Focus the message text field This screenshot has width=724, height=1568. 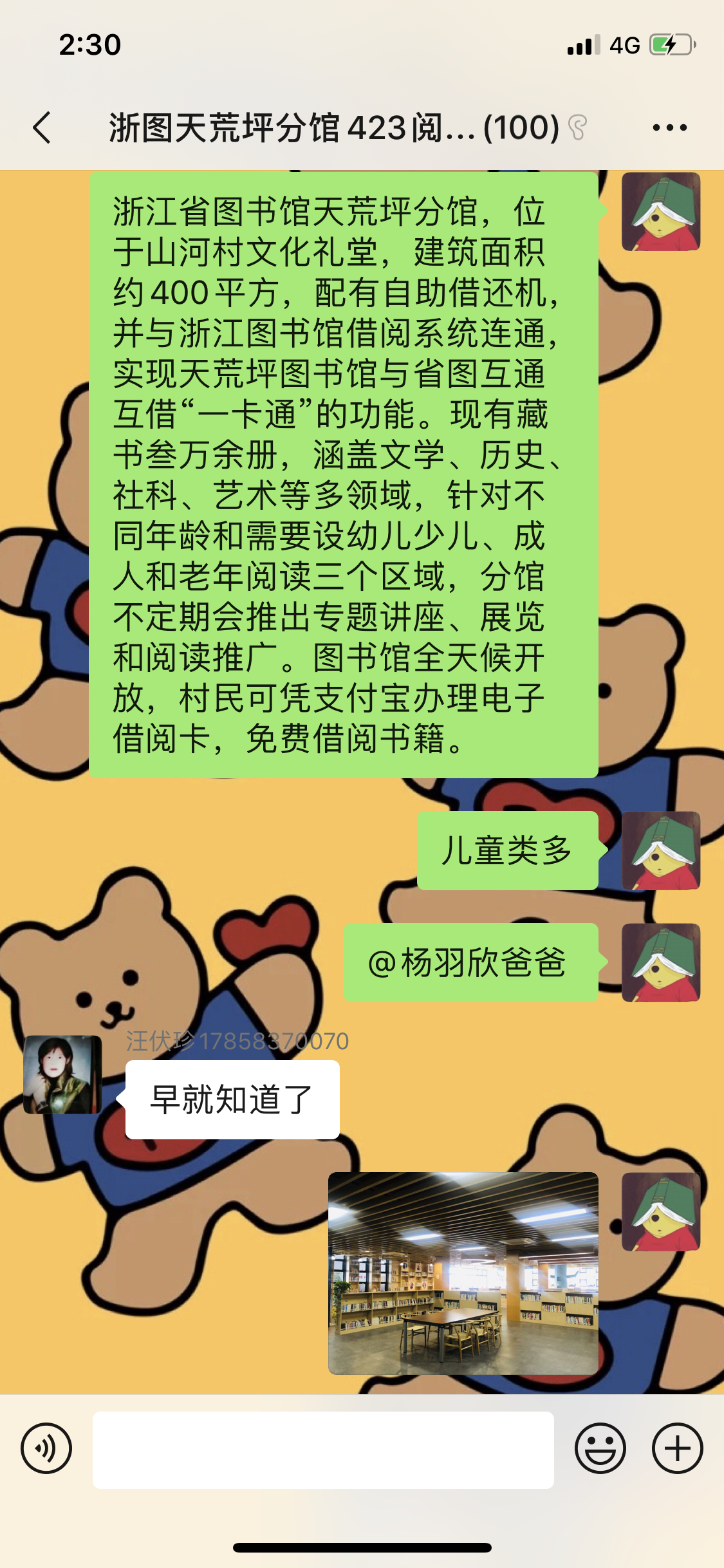coord(323,1450)
